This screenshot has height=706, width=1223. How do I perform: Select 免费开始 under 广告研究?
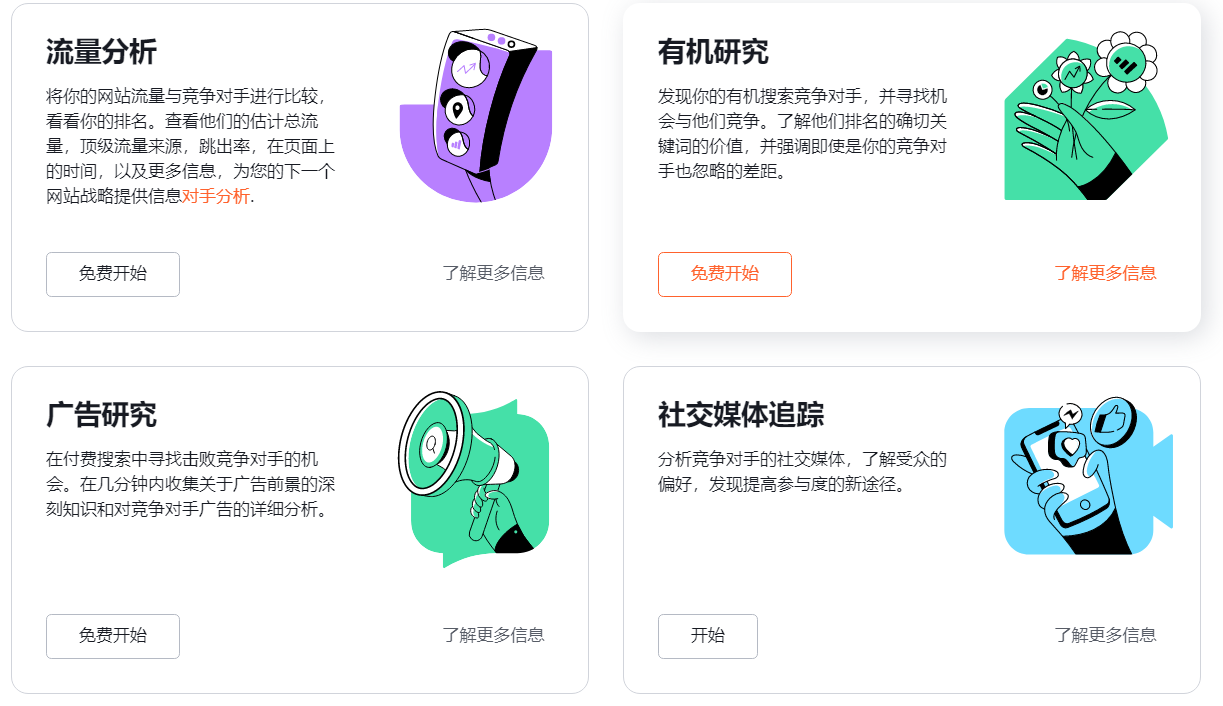[x=113, y=636]
